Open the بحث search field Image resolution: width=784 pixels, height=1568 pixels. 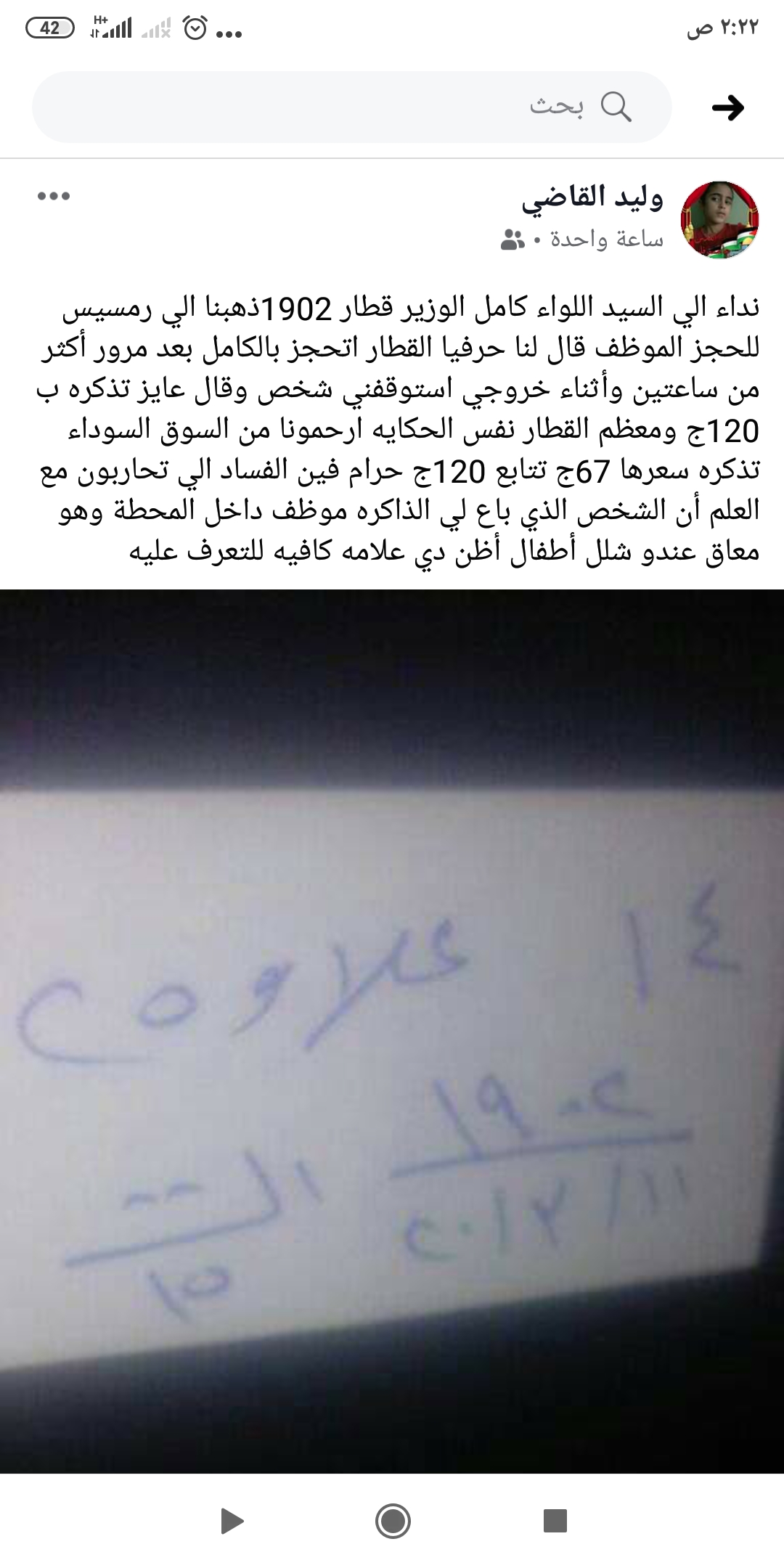point(352,107)
